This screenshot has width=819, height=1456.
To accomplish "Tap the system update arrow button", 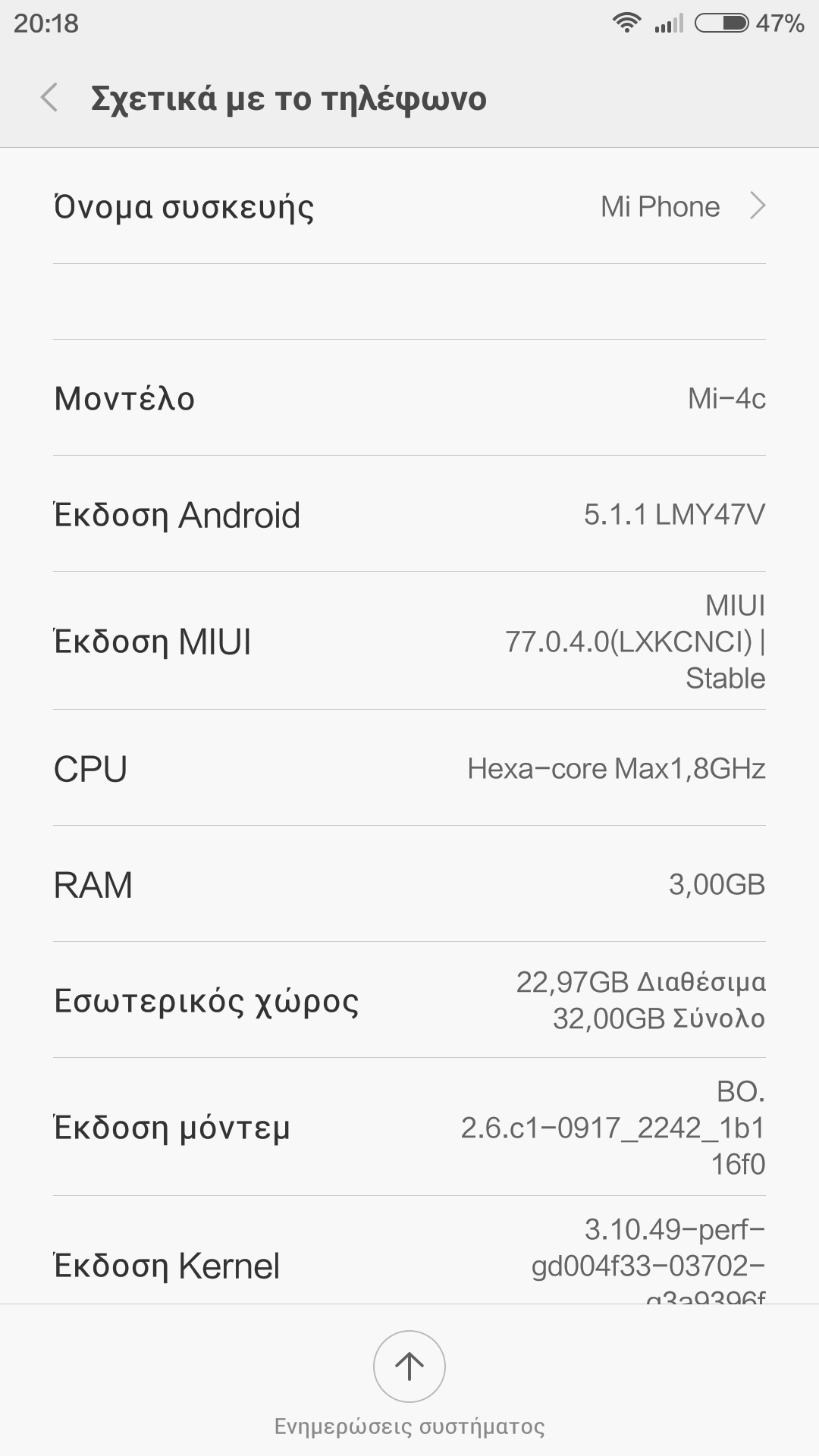I will coord(409,1367).
